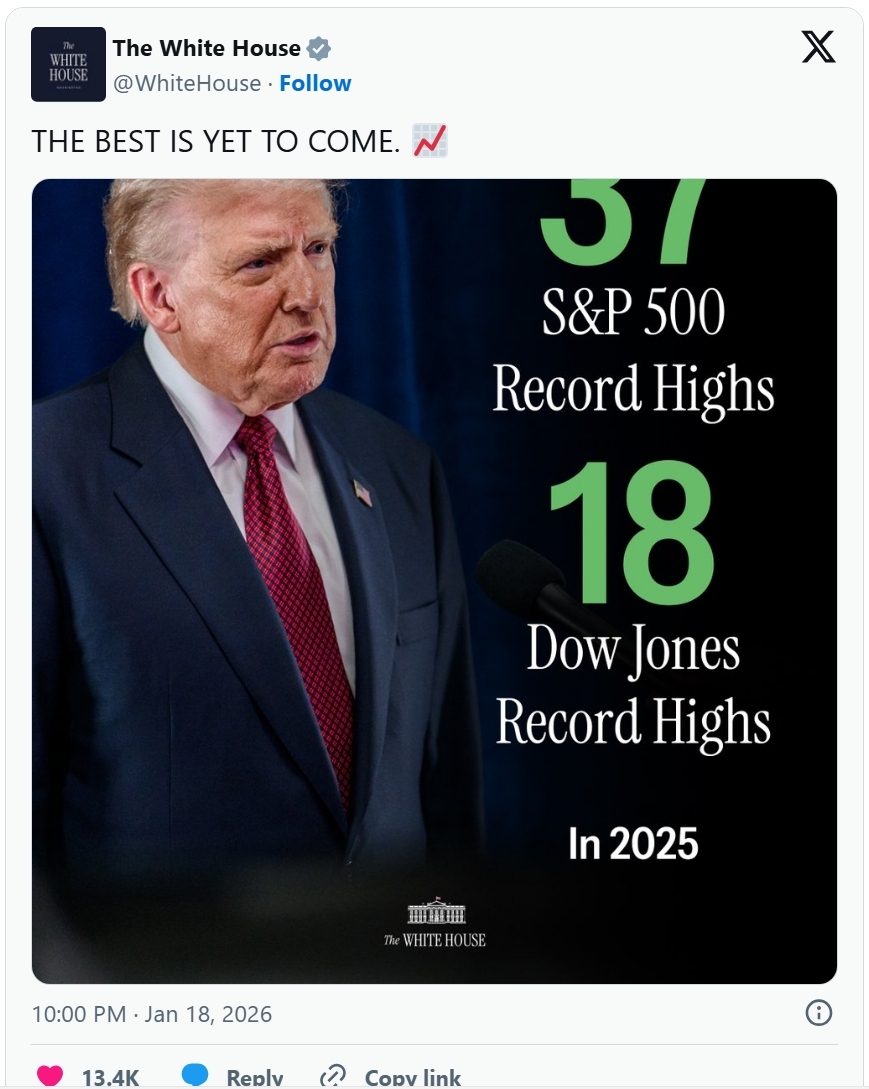
Task: Open the @WhiteHouse handle link
Action: [185, 83]
